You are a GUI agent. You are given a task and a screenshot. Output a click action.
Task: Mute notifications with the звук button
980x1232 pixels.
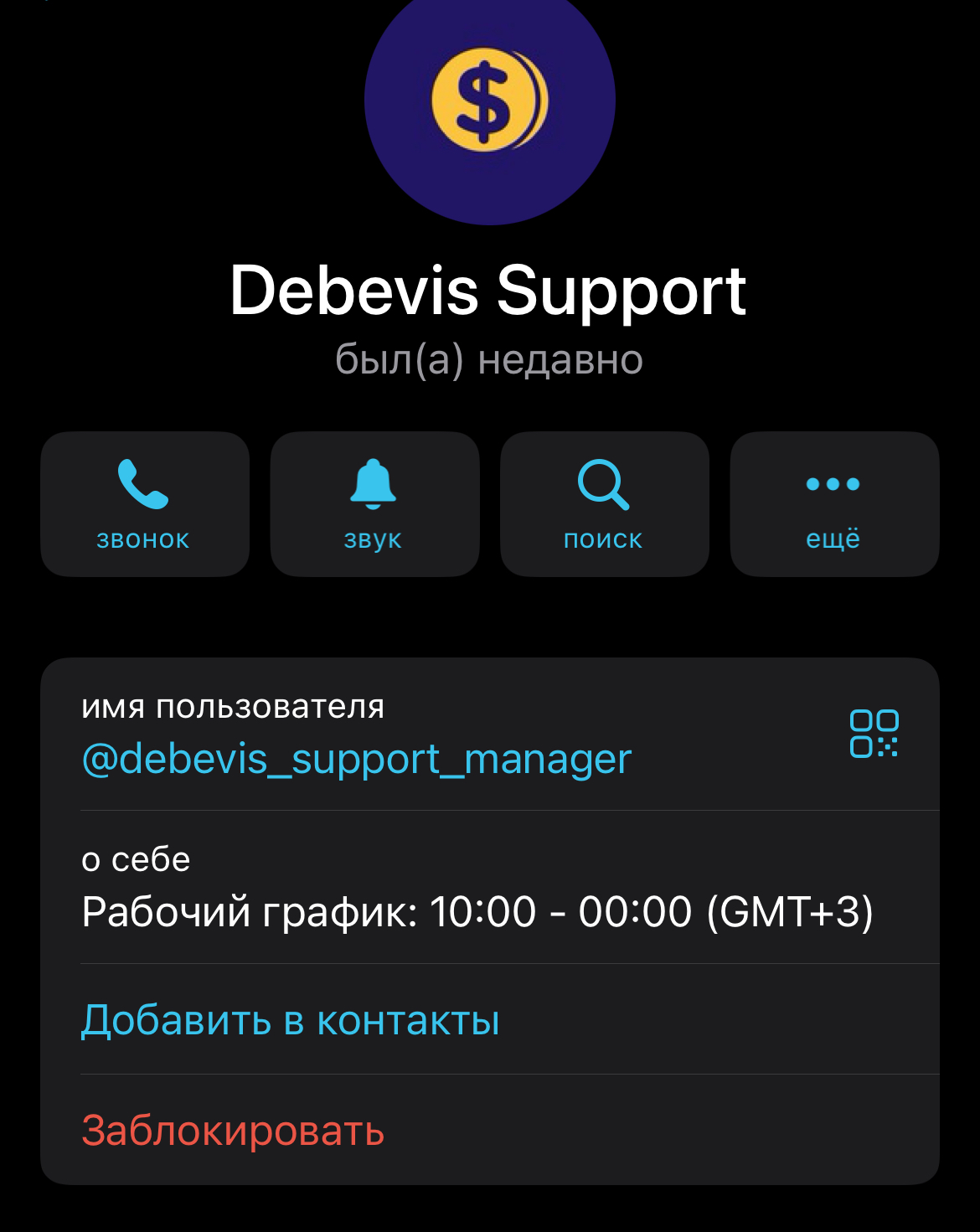(374, 504)
